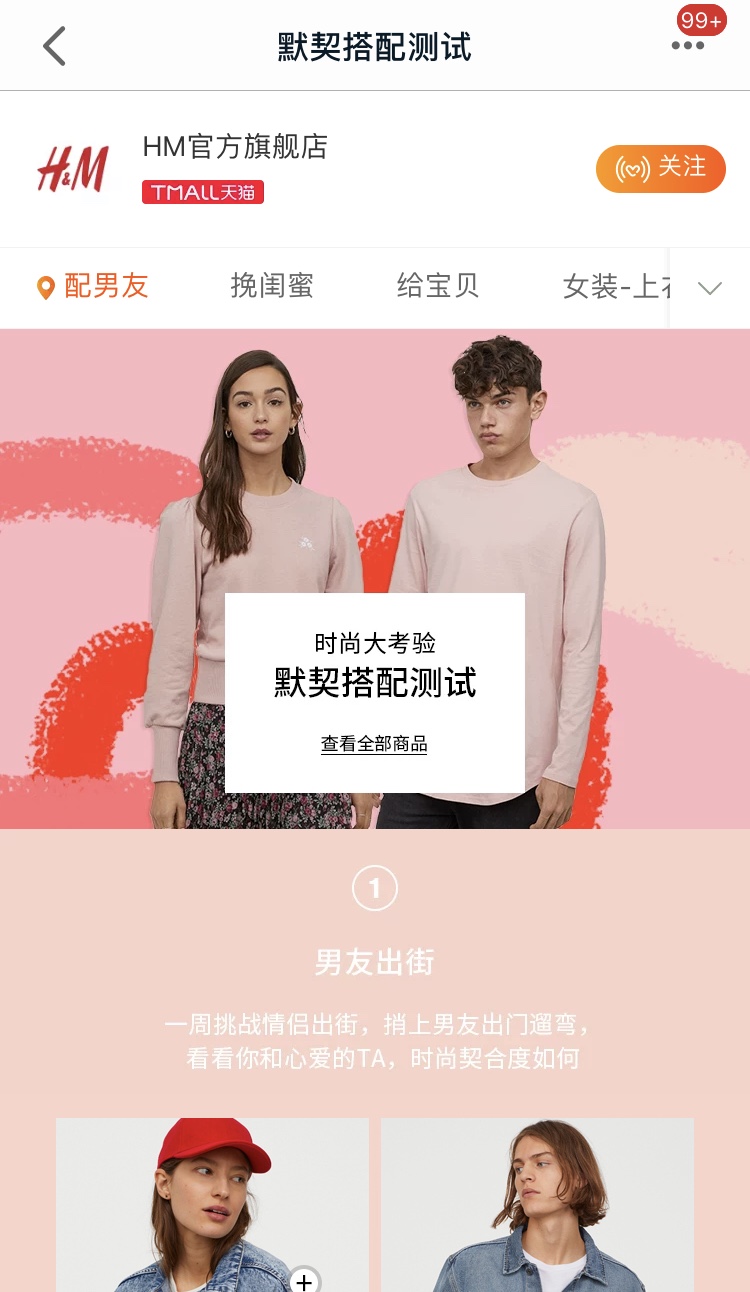Tap the plus icon on woman's photo
Image resolution: width=750 pixels, height=1292 pixels.
point(304,1281)
